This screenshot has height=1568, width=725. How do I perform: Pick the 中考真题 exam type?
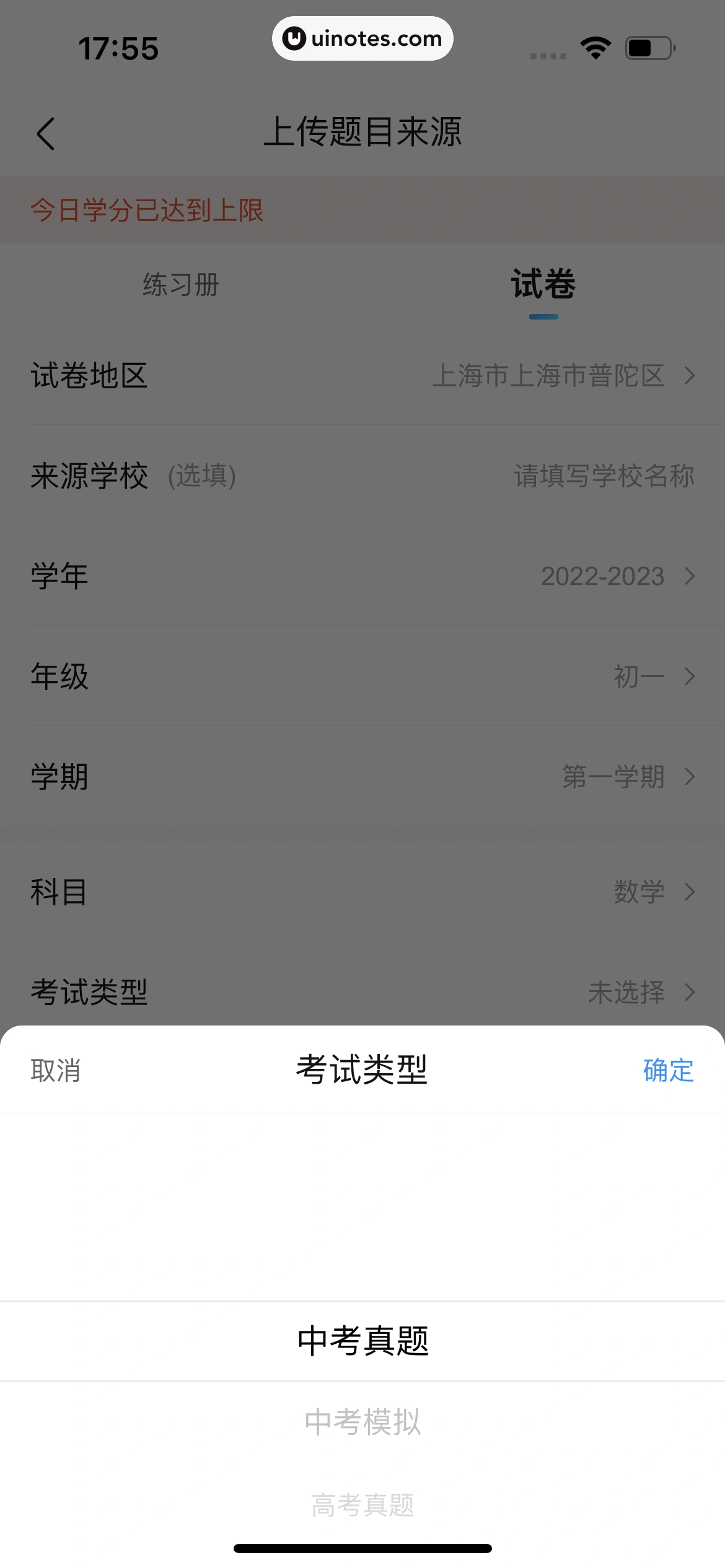(x=362, y=1341)
